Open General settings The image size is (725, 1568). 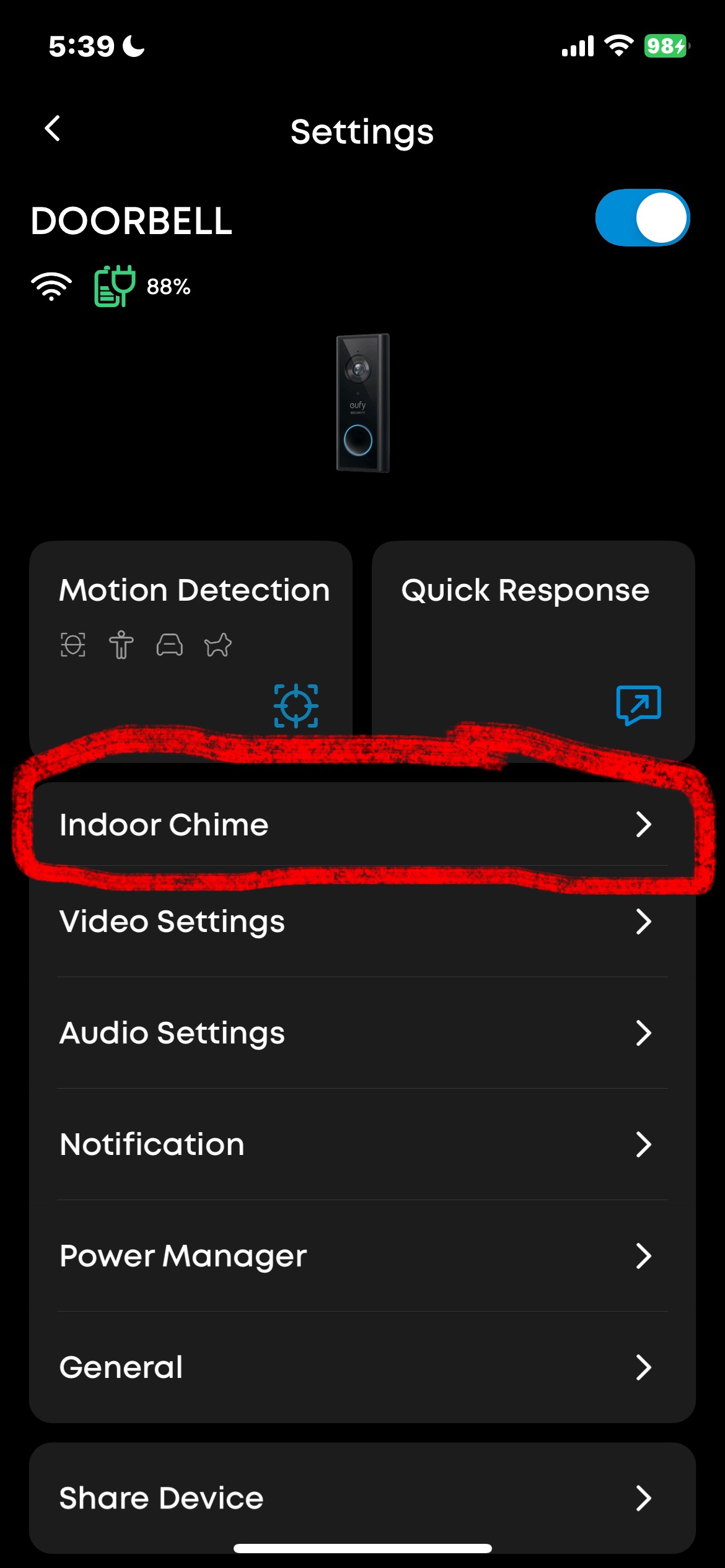click(x=362, y=1367)
